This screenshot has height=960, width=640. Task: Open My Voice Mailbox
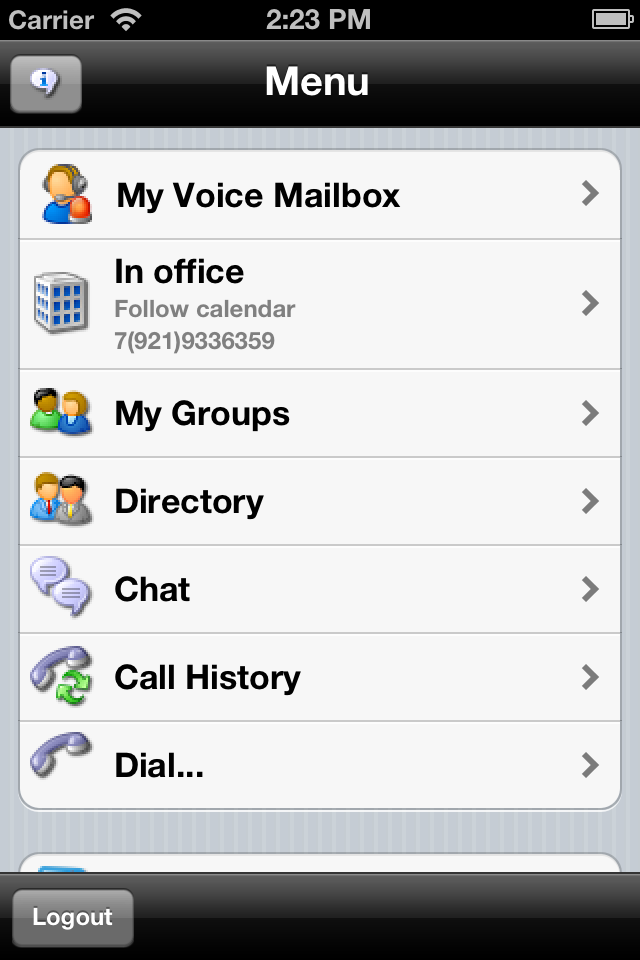320,195
